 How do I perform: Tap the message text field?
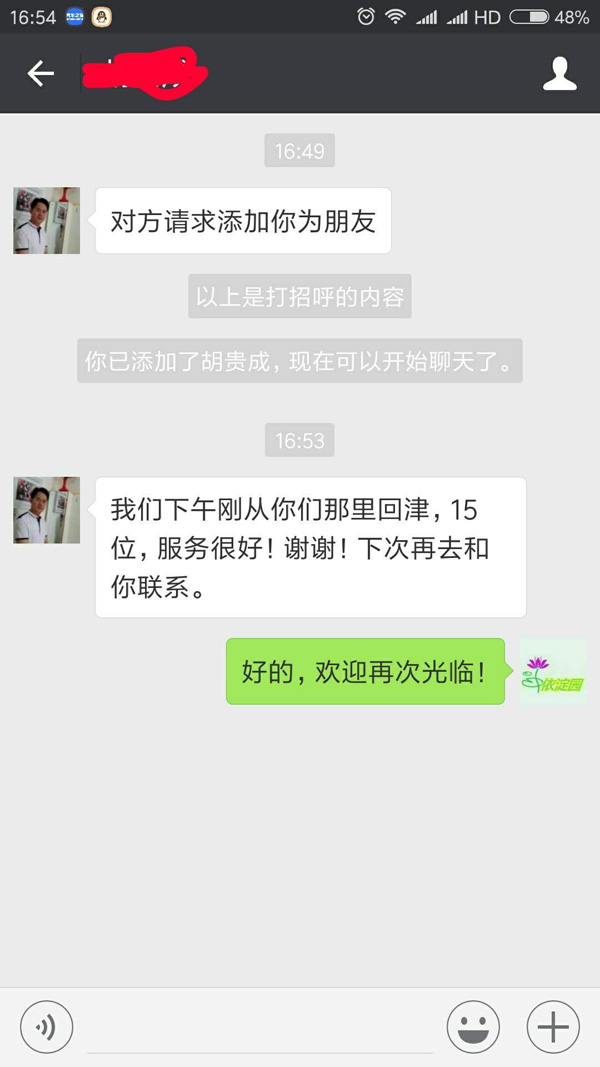(x=260, y=1028)
